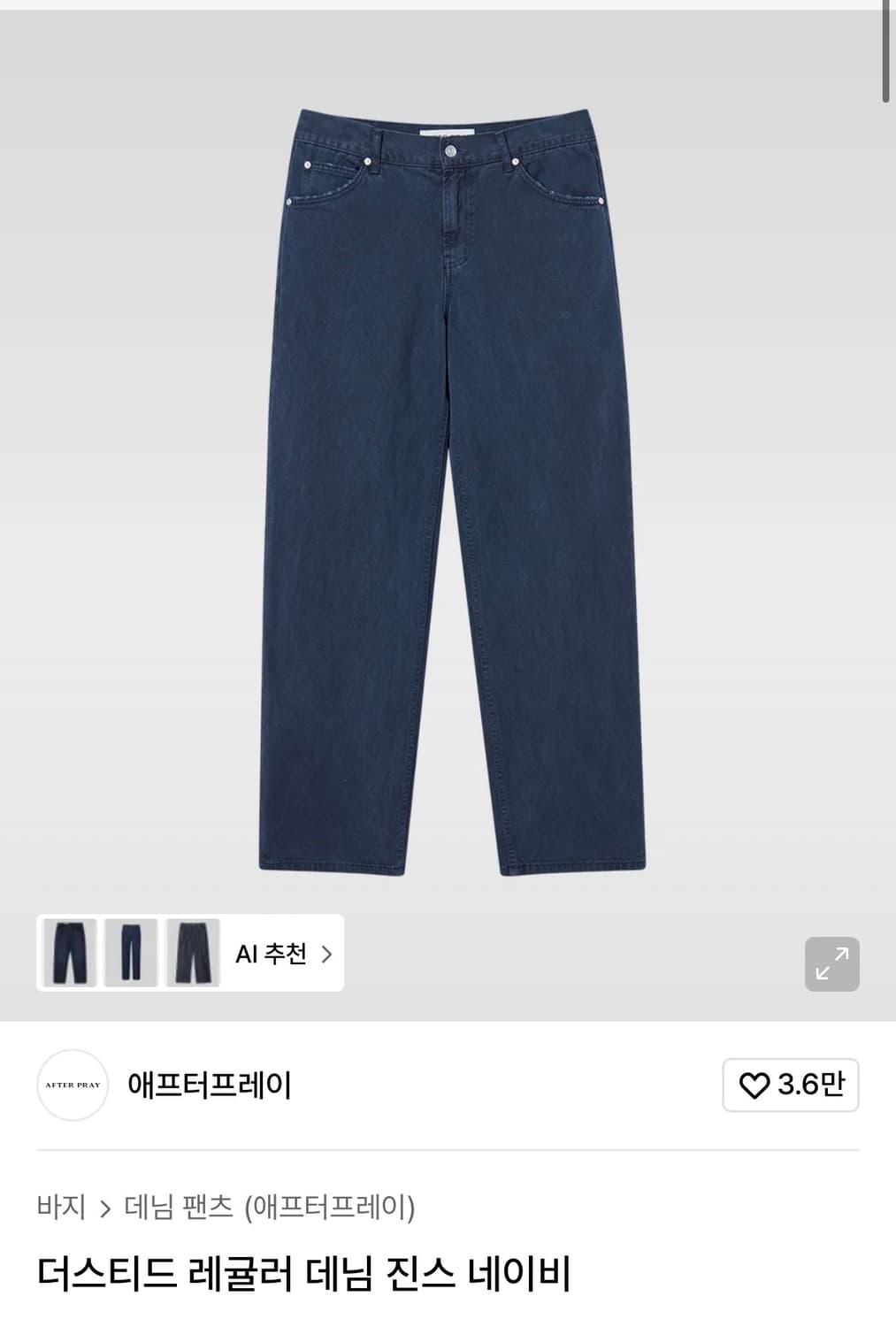
Task: Select the second slim jeans recommendation thumbnail
Action: (130, 954)
